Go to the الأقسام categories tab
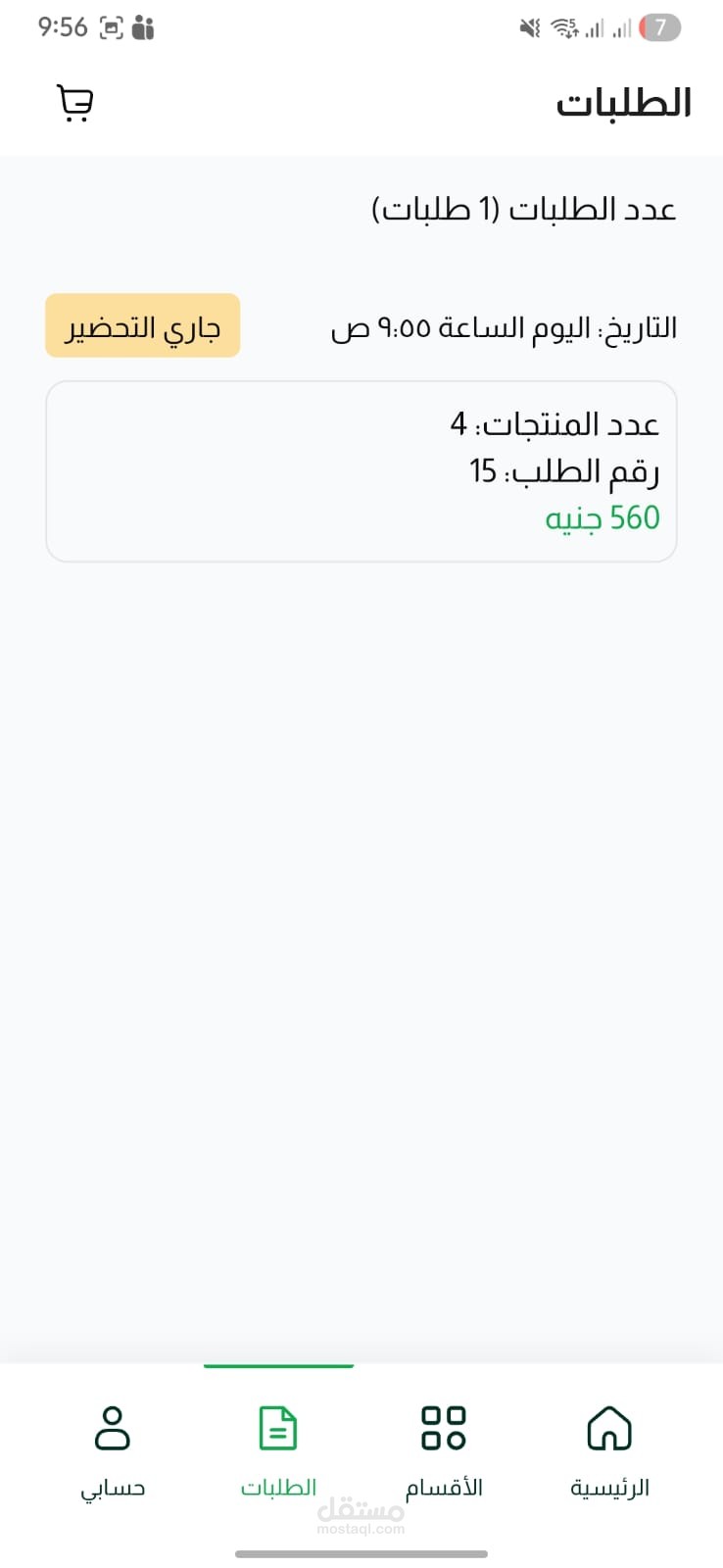The height and width of the screenshot is (1568, 723). (x=444, y=1448)
